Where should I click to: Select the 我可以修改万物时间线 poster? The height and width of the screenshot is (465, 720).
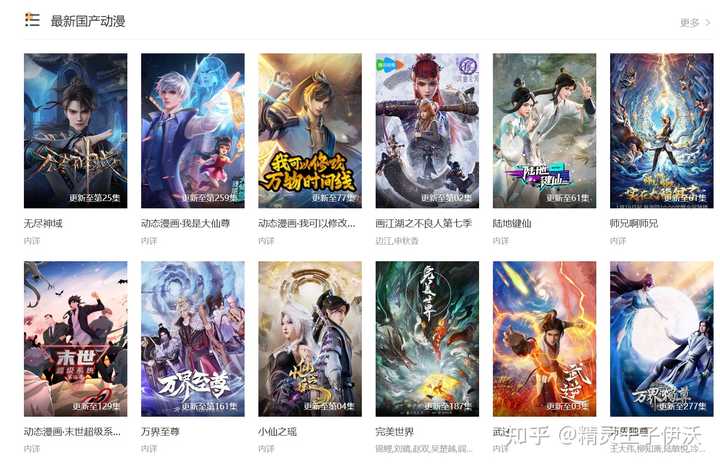point(309,130)
